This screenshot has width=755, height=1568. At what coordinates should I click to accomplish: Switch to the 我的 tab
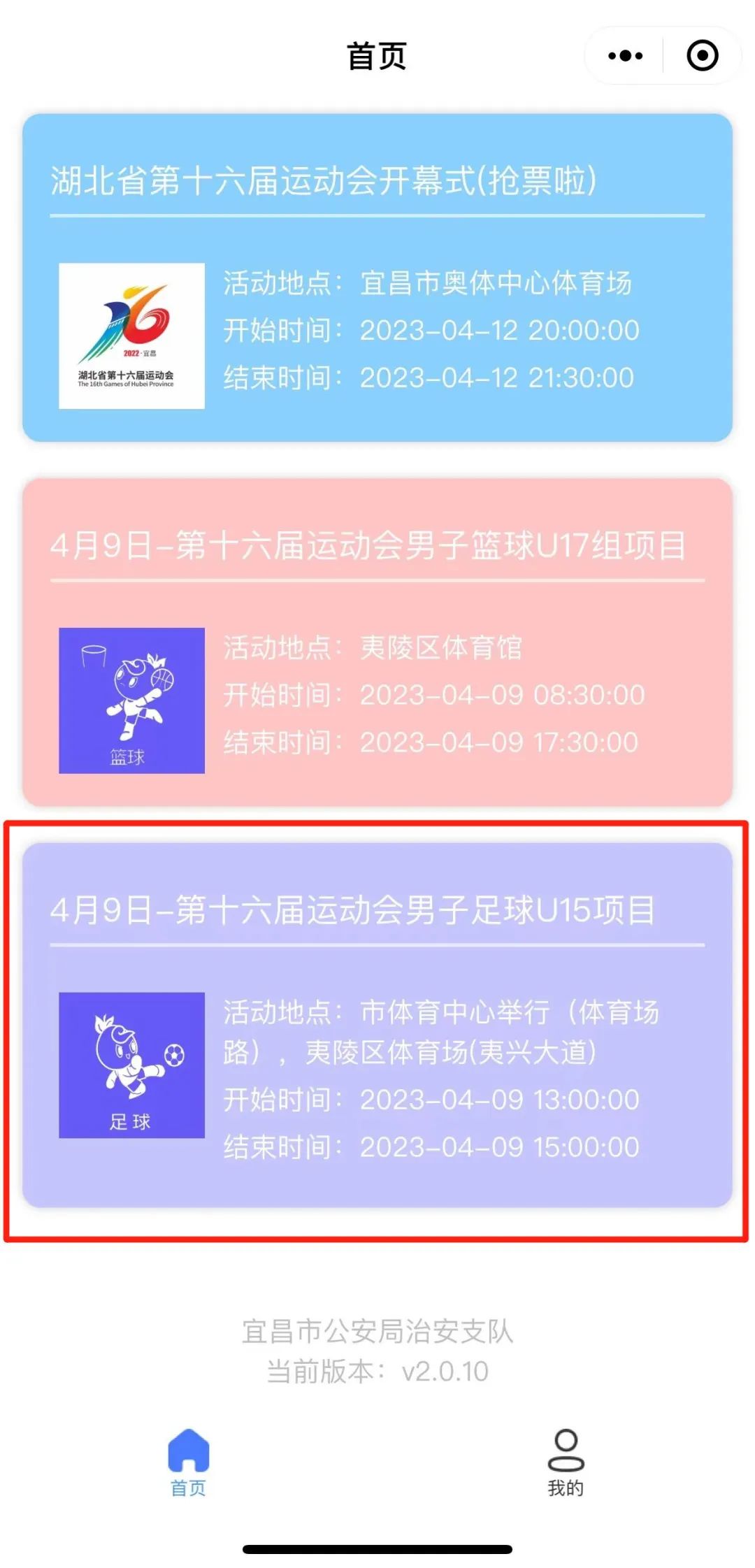coord(566,1462)
